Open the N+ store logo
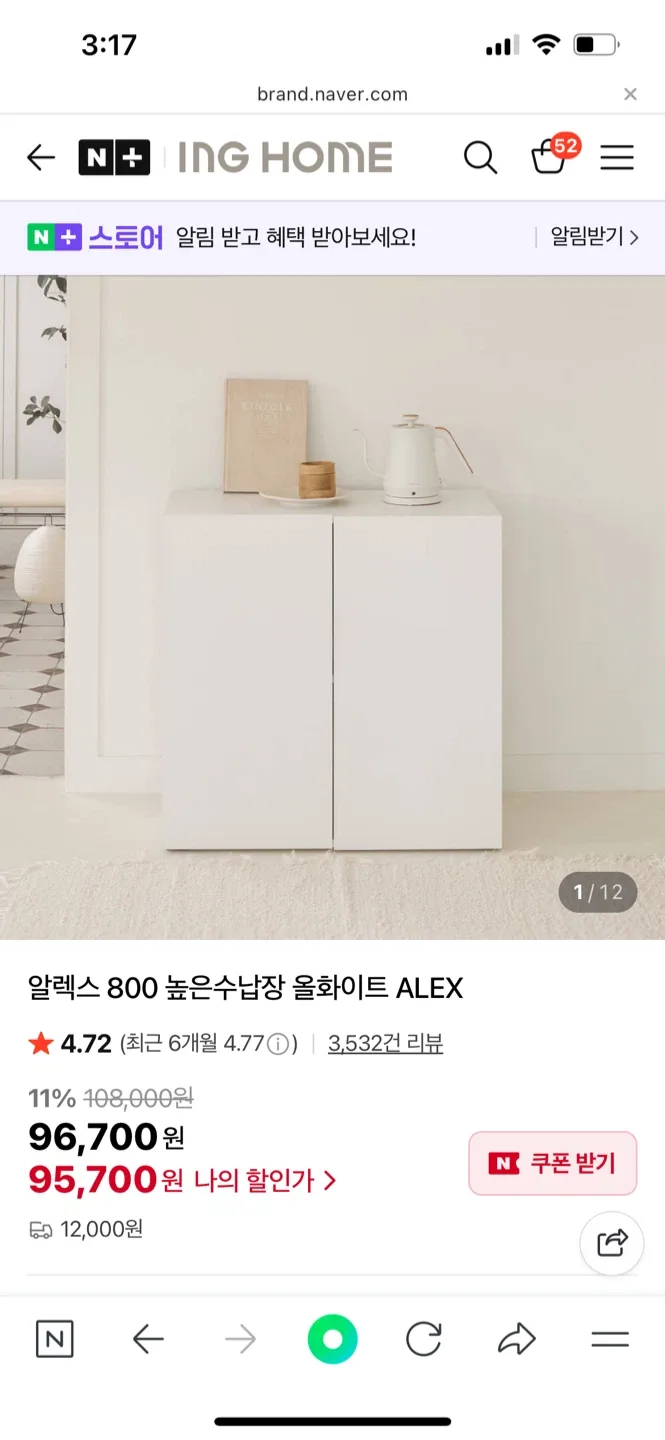 (115, 157)
